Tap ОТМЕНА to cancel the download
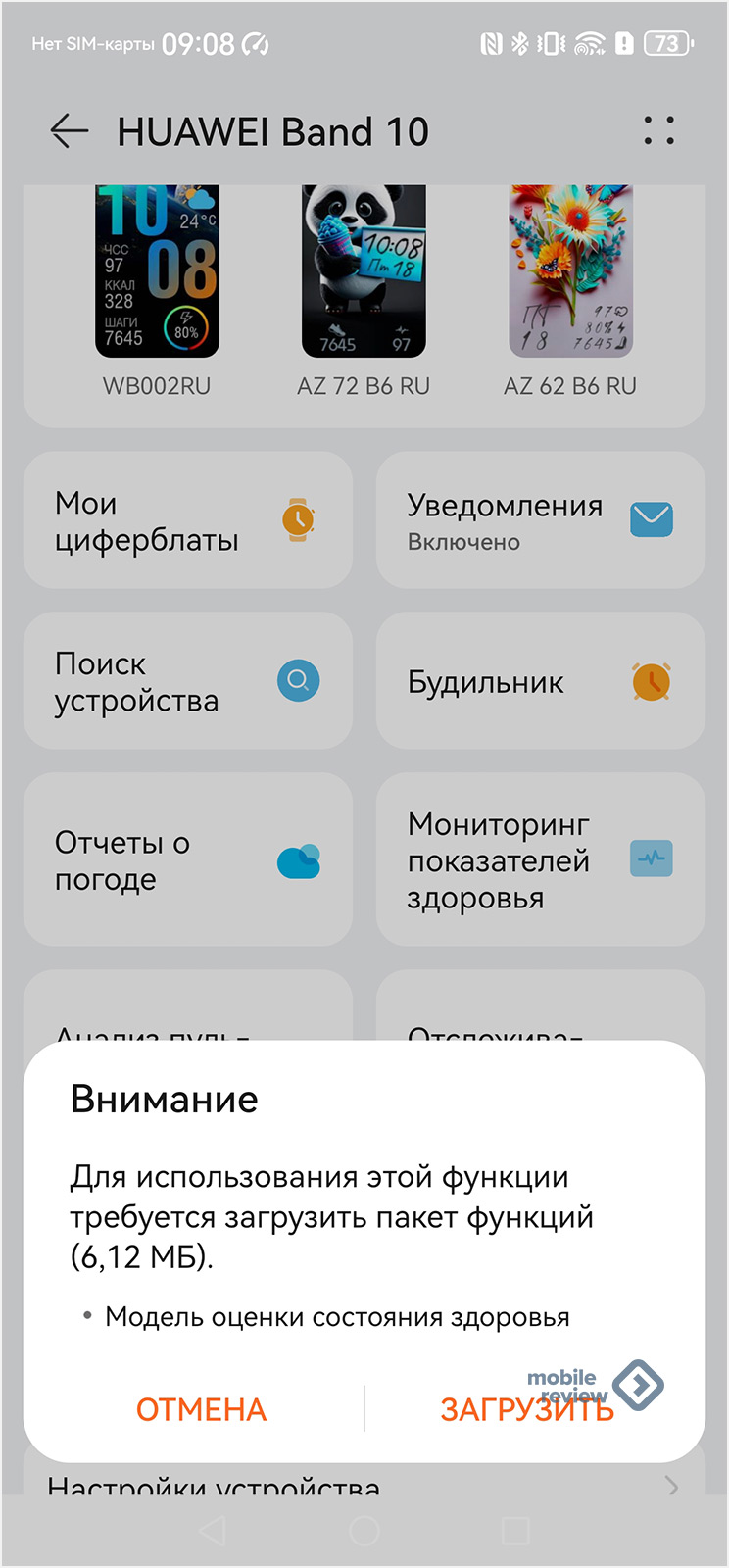The height and width of the screenshot is (1568, 729). tap(201, 1409)
